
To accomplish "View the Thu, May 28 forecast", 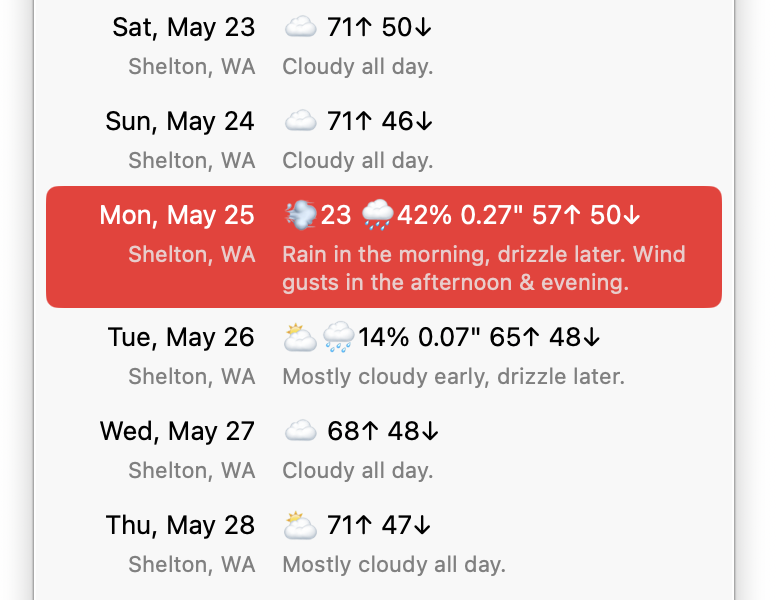I will click(x=384, y=544).
